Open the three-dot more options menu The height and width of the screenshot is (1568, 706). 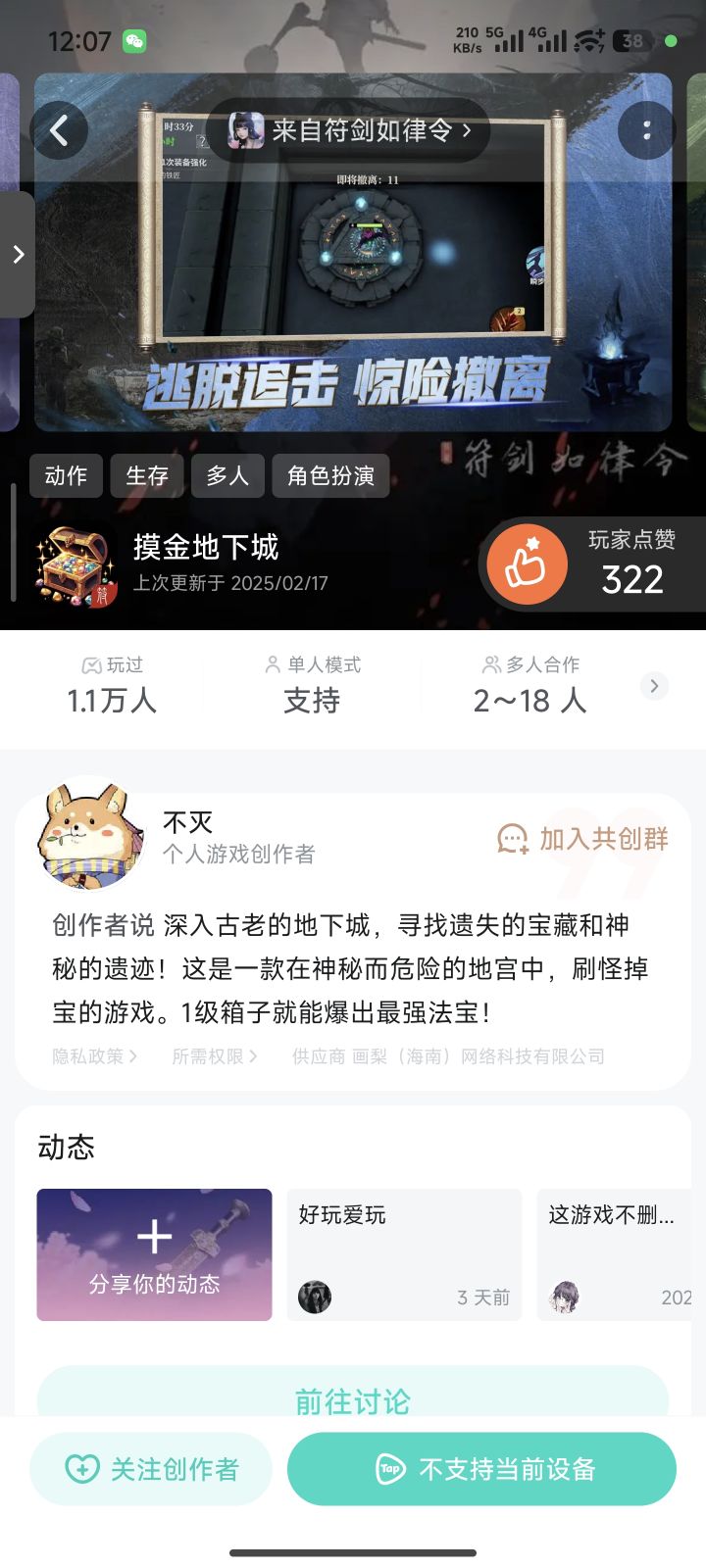coord(646,129)
